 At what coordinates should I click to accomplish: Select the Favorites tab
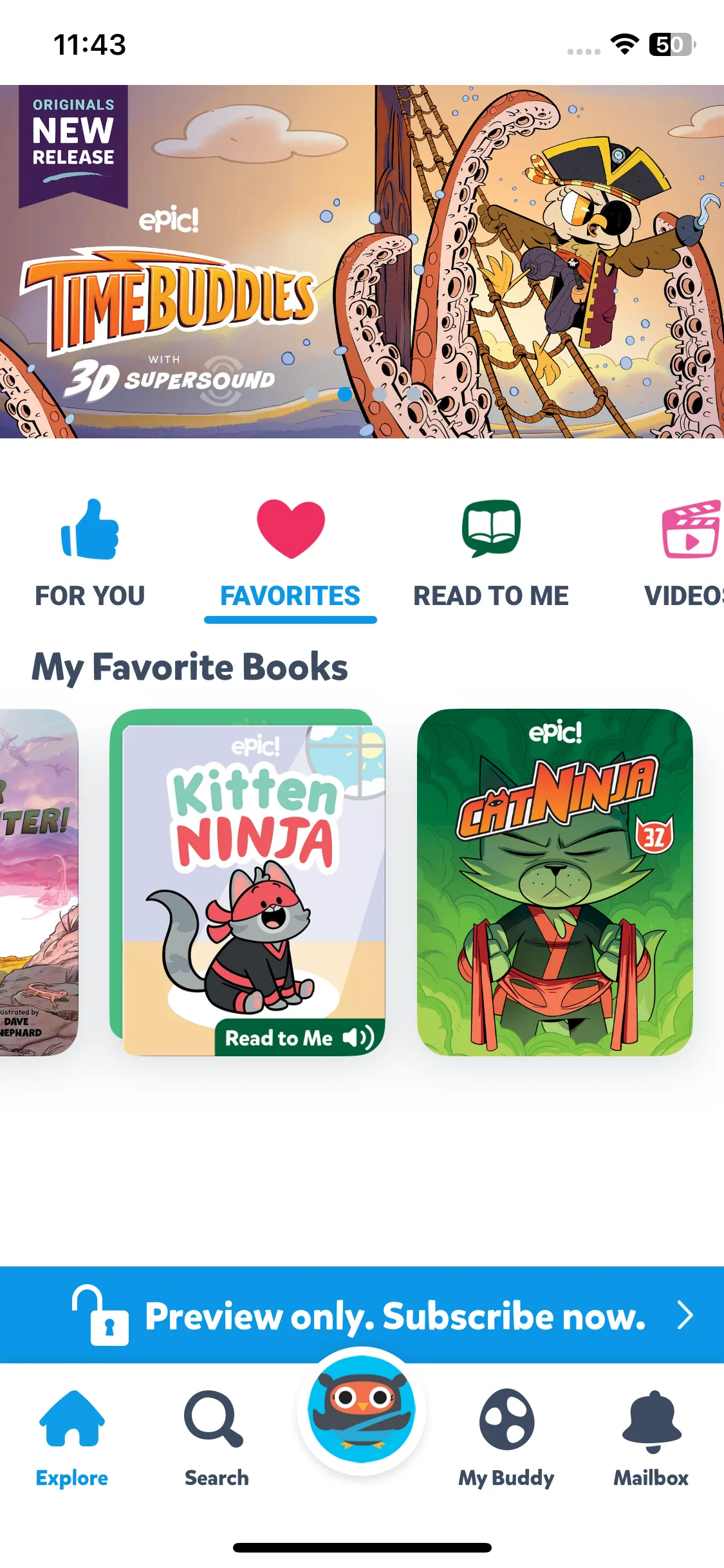point(290,555)
